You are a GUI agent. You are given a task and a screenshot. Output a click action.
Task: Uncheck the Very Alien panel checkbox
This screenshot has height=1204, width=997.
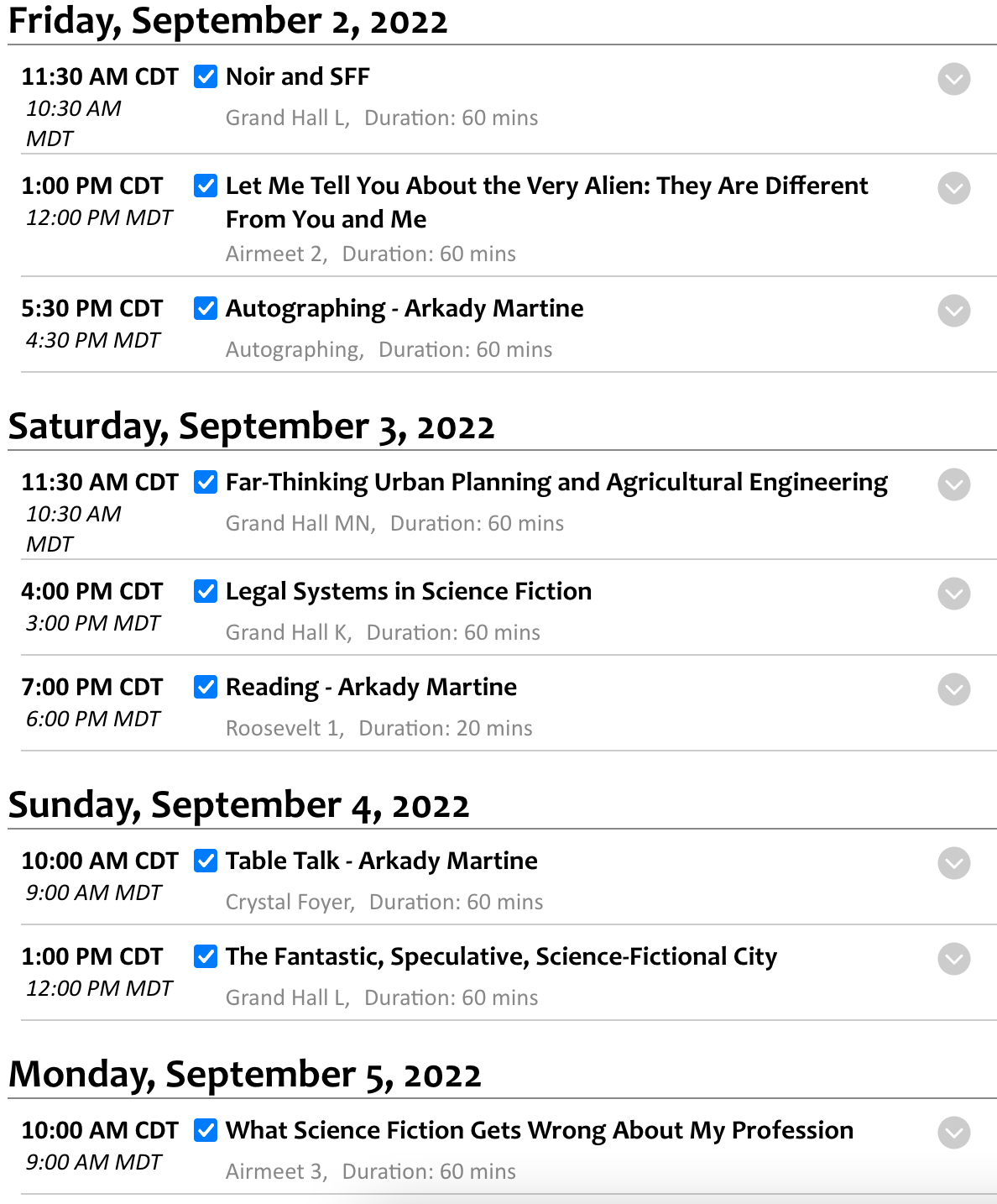tap(206, 186)
